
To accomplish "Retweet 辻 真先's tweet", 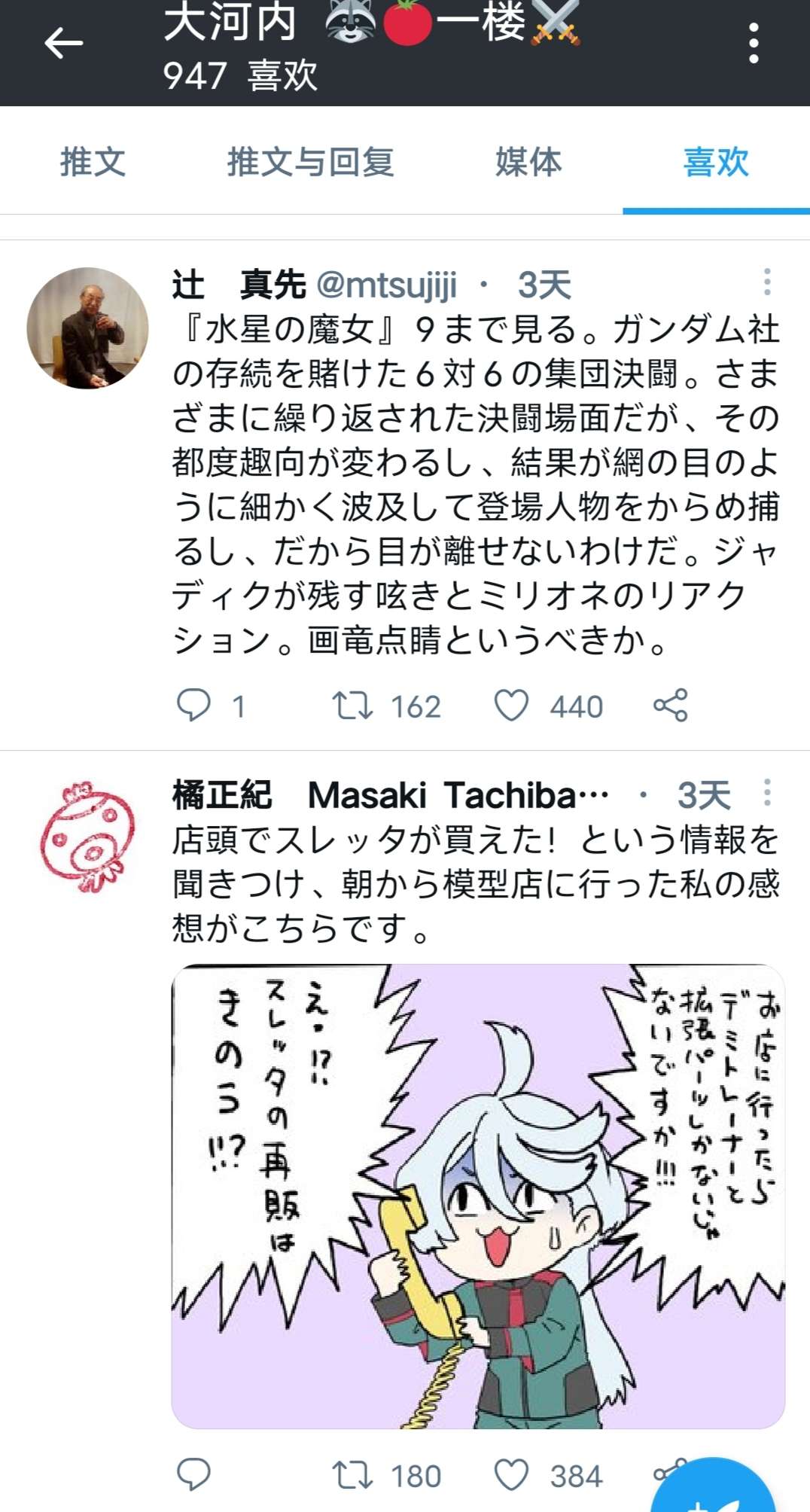I will [x=353, y=706].
